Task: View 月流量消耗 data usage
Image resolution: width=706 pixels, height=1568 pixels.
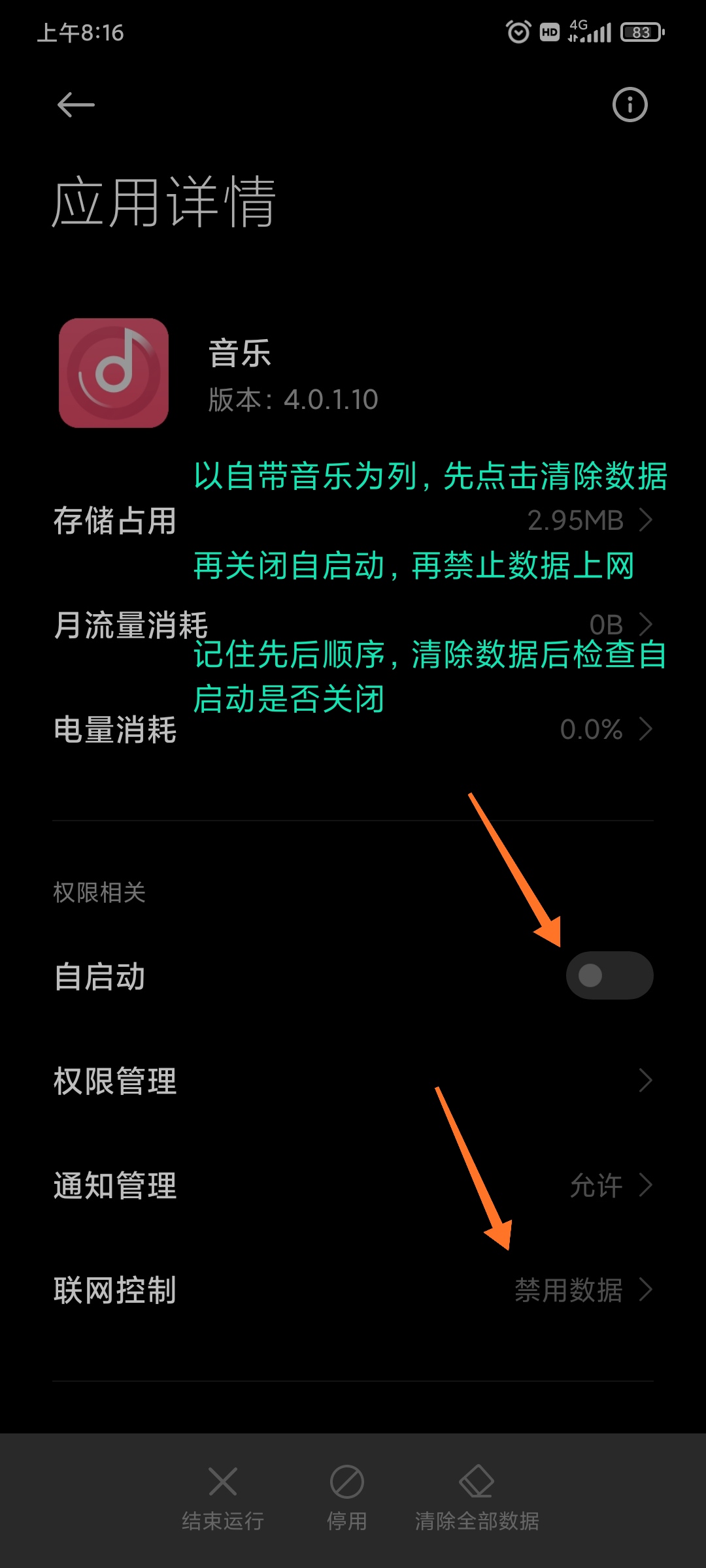Action: (x=353, y=625)
